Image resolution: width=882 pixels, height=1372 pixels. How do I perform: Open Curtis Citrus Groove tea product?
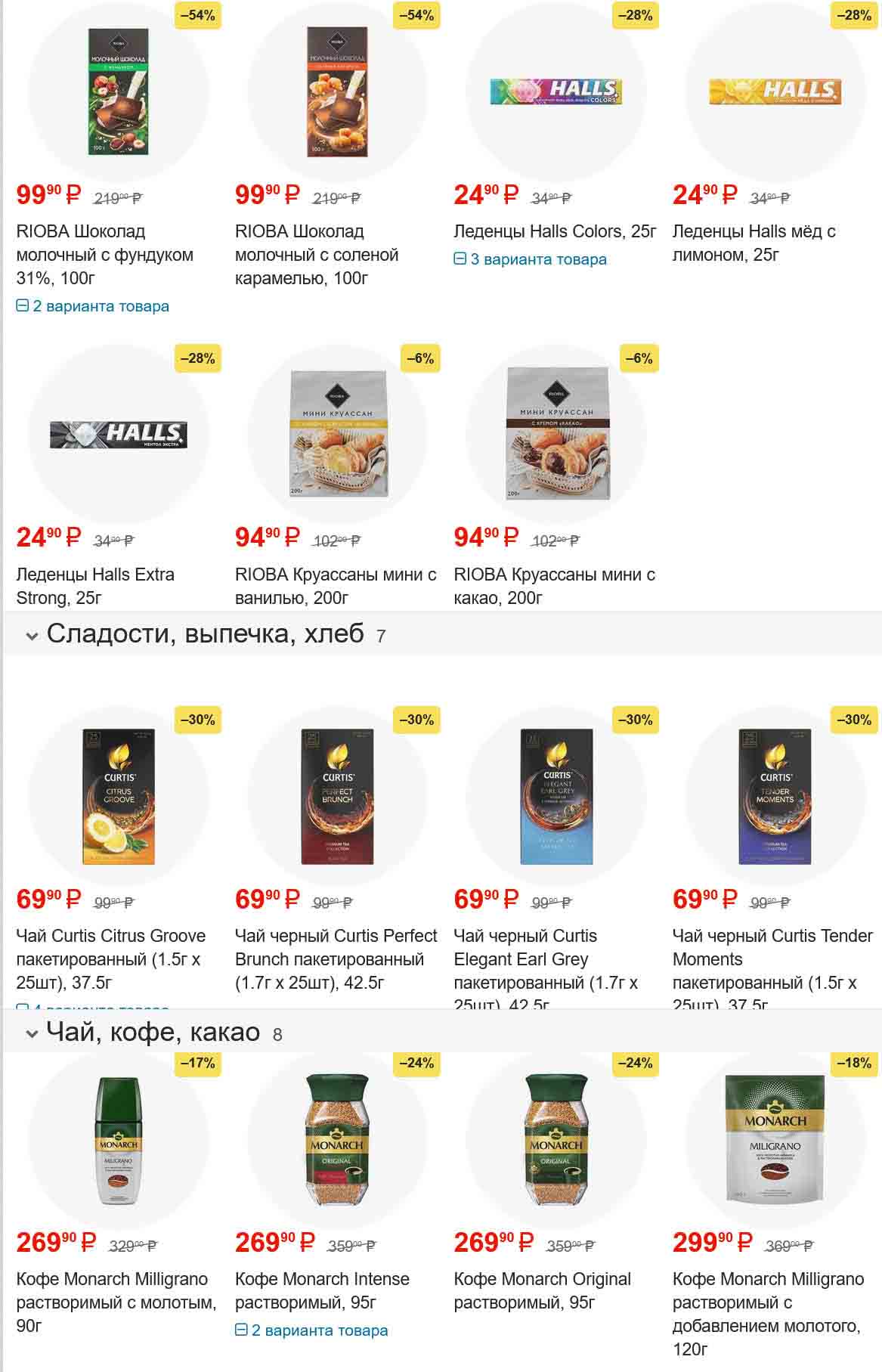tap(110, 959)
